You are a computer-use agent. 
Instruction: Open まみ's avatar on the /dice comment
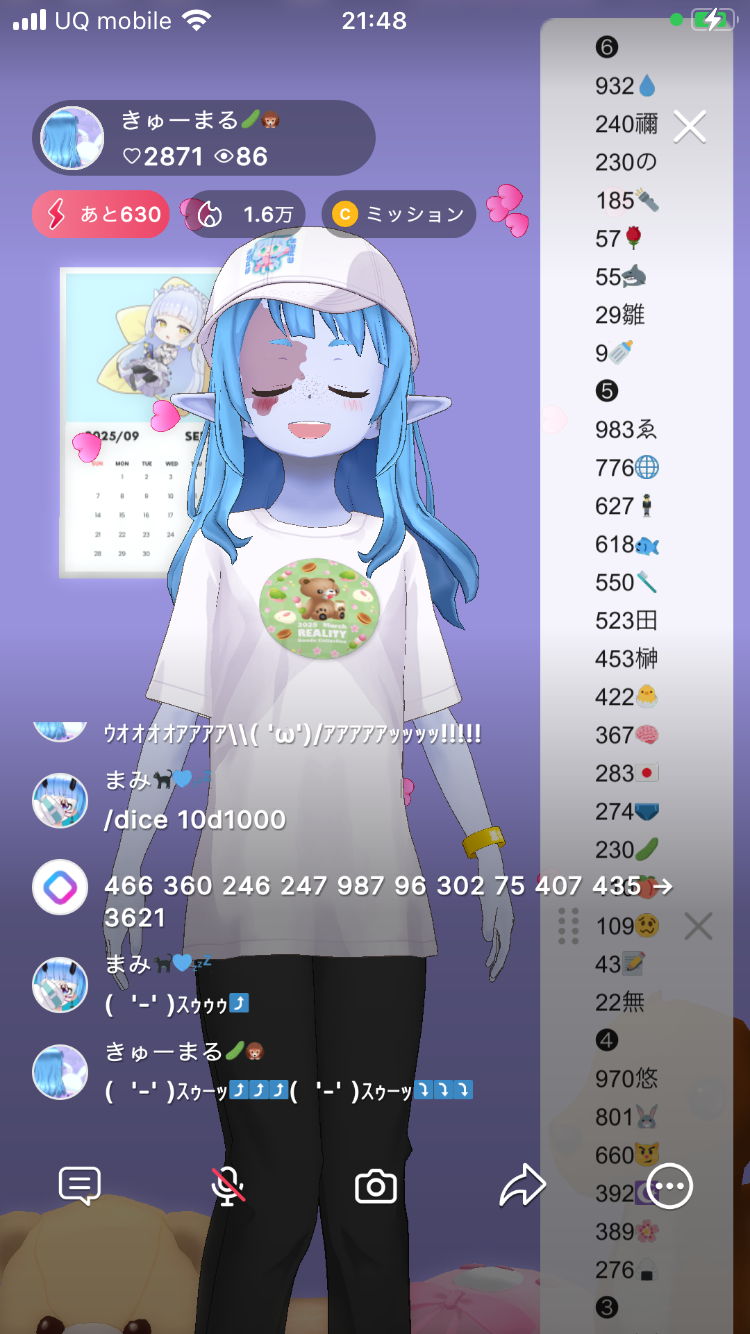(60, 800)
